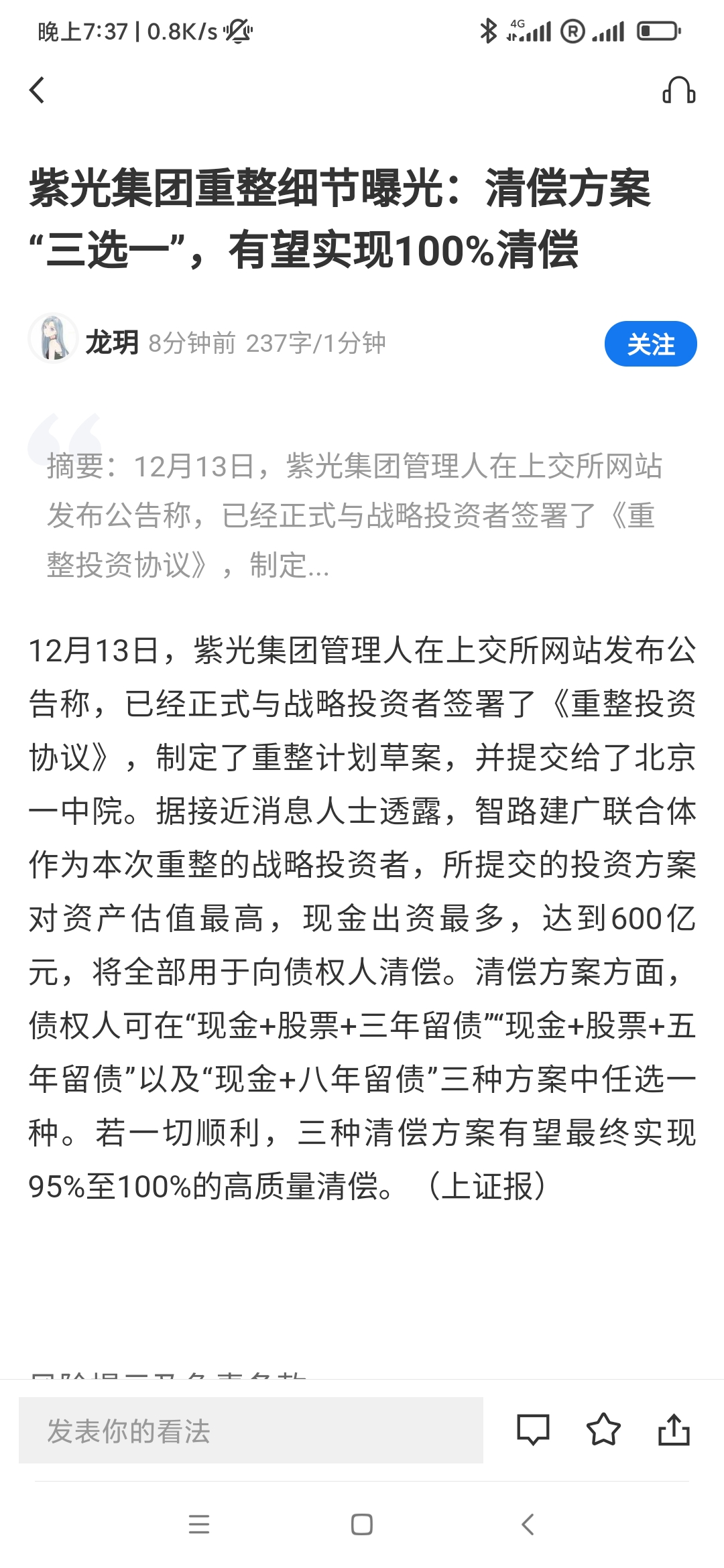Image resolution: width=724 pixels, height=1568 pixels.
Task: Open recent apps from navigation bar
Action: point(199,1524)
